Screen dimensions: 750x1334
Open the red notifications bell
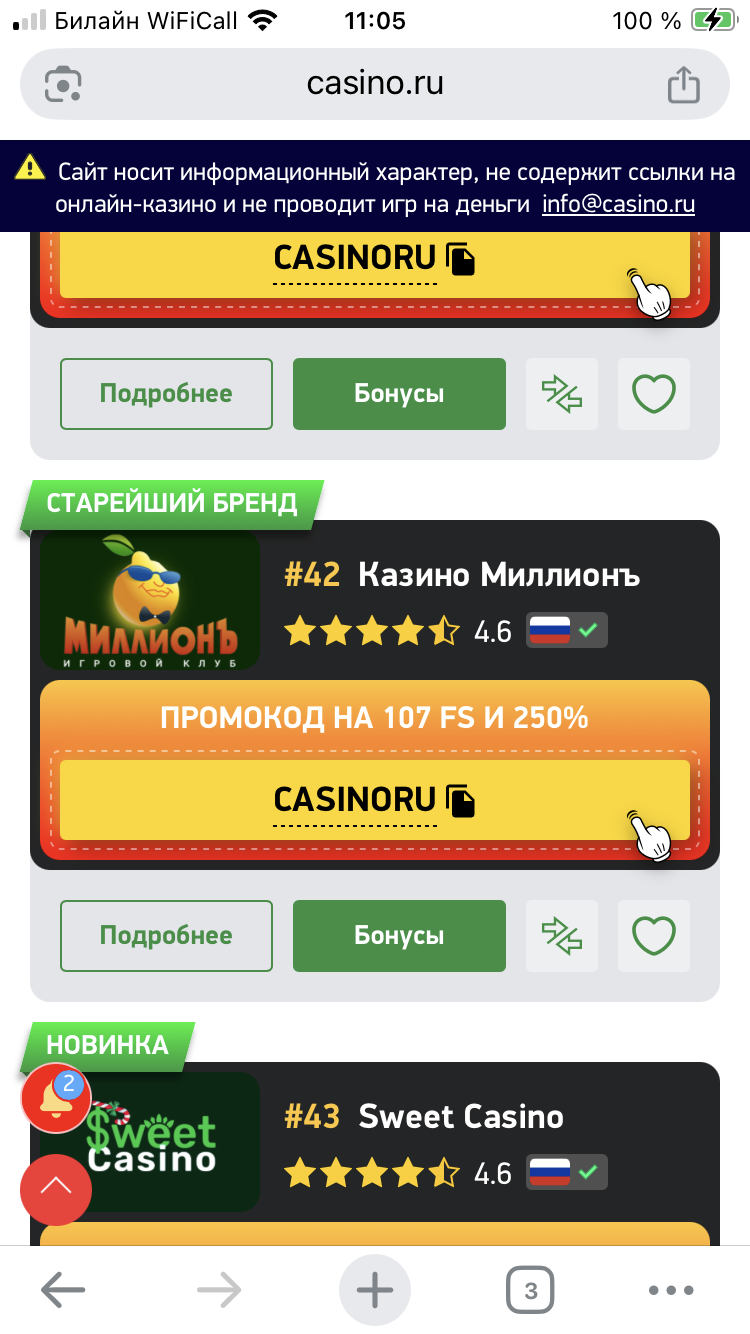(x=55, y=1098)
